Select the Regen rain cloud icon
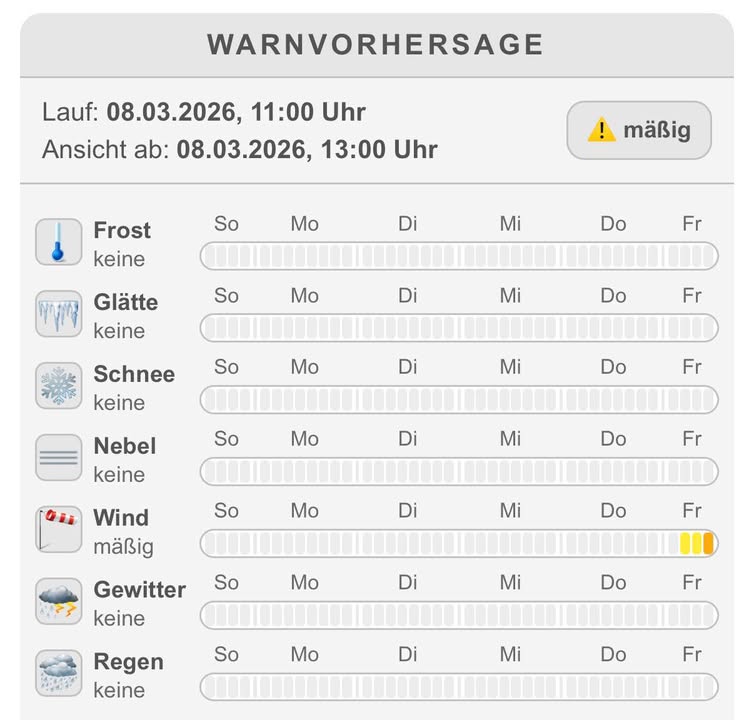The width and height of the screenshot is (754, 720). coord(59,674)
